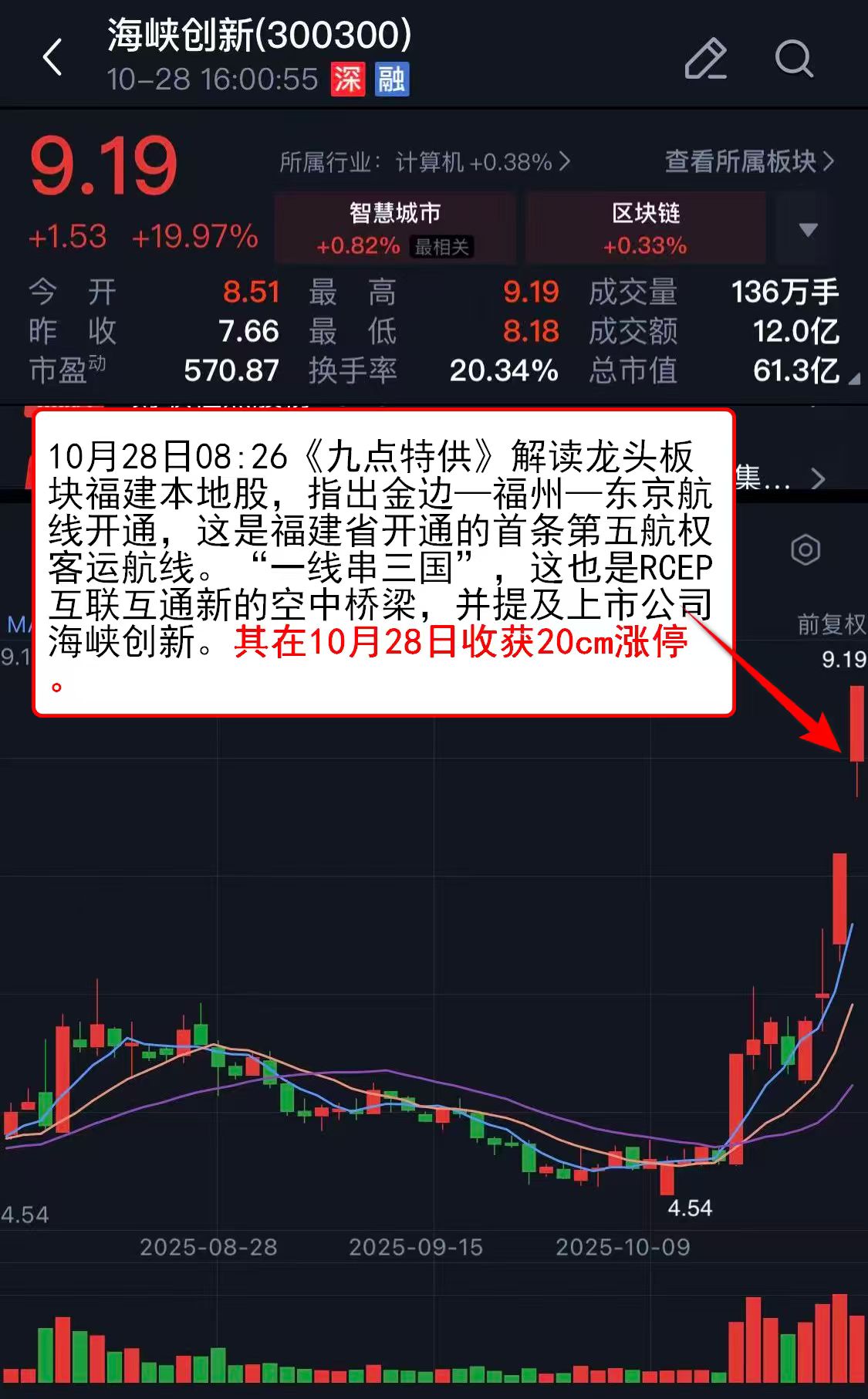Viewport: 868px width, 1399px height.
Task: Expand the sector chips dropdown arrow
Action: pyautogui.click(x=808, y=229)
